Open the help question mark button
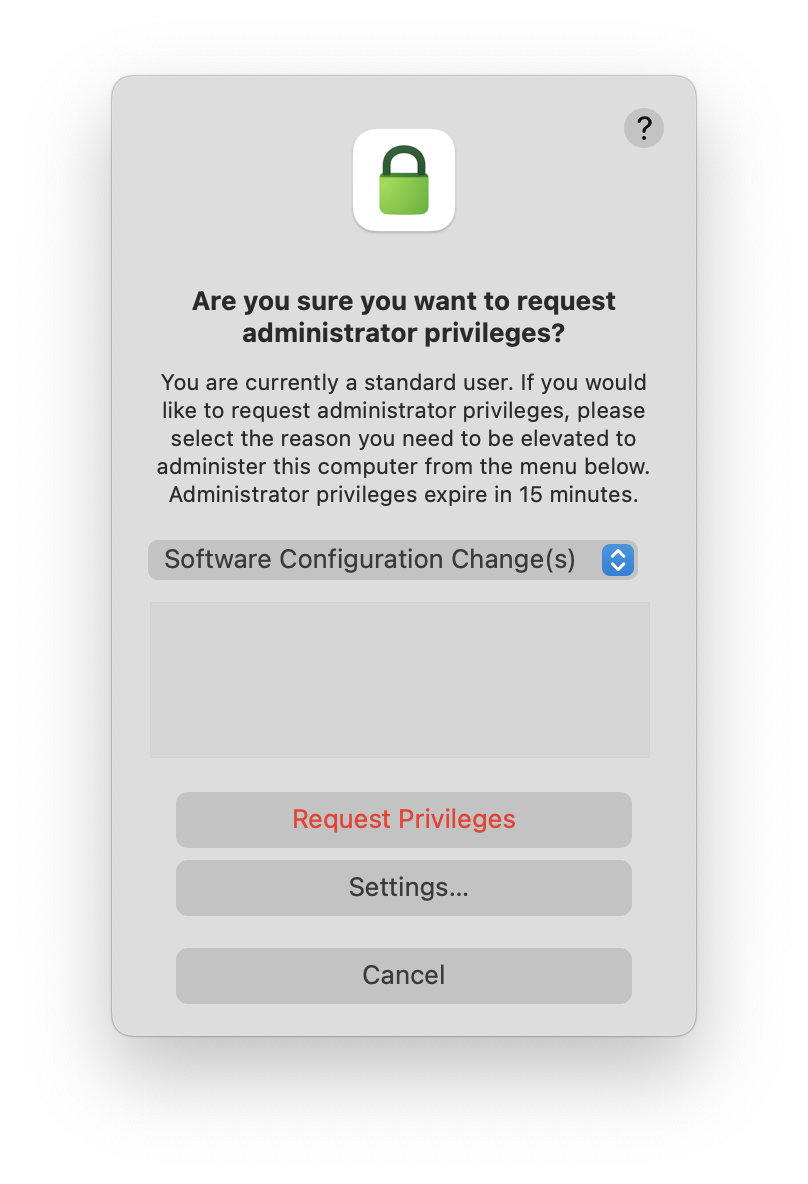The width and height of the screenshot is (808, 1184). point(644,128)
